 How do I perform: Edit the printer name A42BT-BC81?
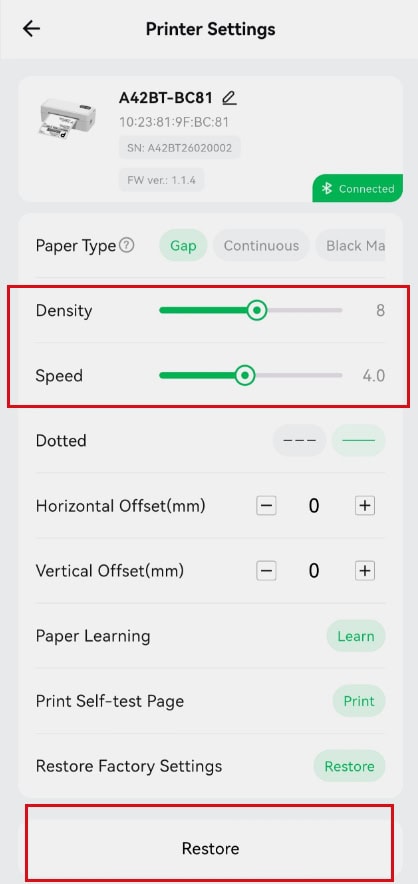tap(229, 98)
